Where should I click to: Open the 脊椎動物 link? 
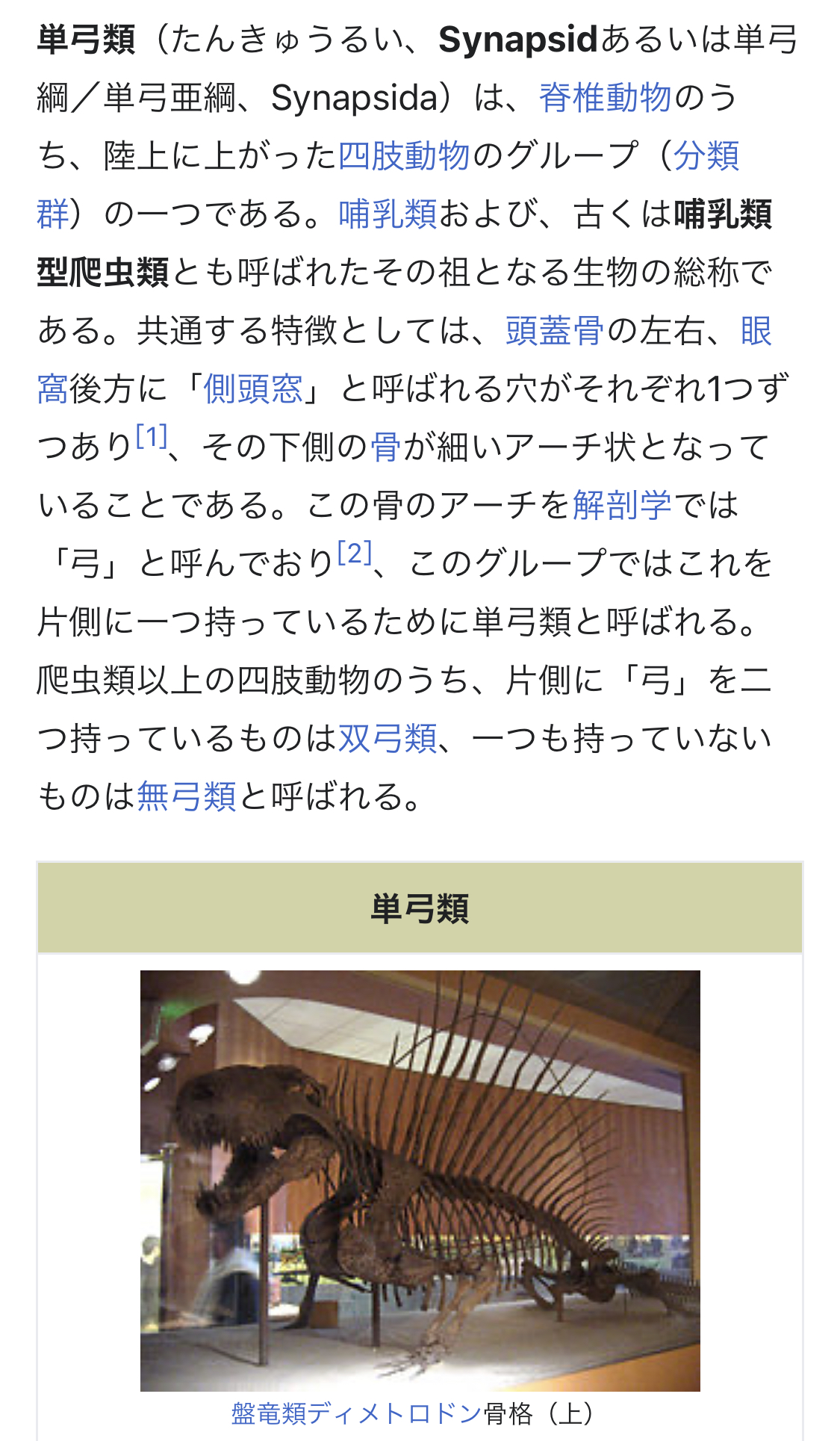[605, 98]
